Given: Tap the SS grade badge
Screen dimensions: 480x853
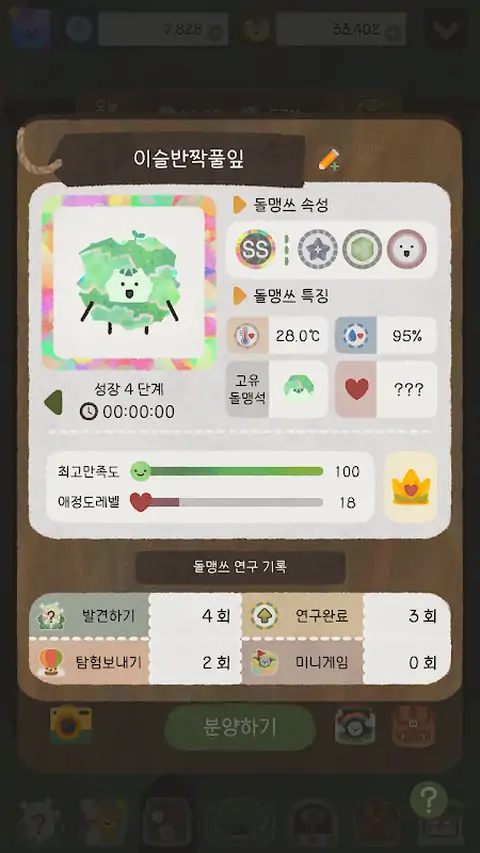Looking at the screenshot, I should click(255, 249).
